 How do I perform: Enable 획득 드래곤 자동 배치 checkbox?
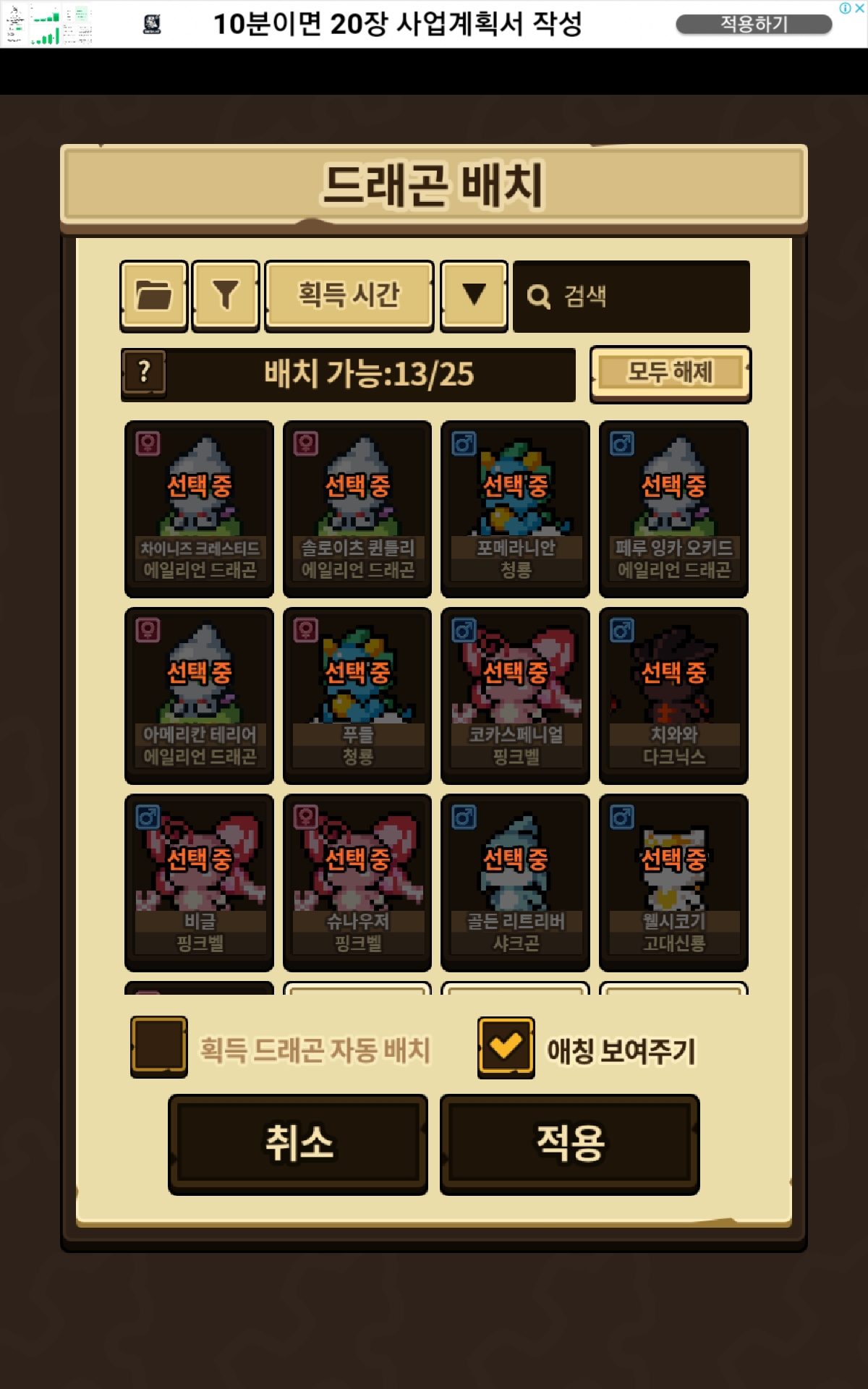coord(158,1047)
